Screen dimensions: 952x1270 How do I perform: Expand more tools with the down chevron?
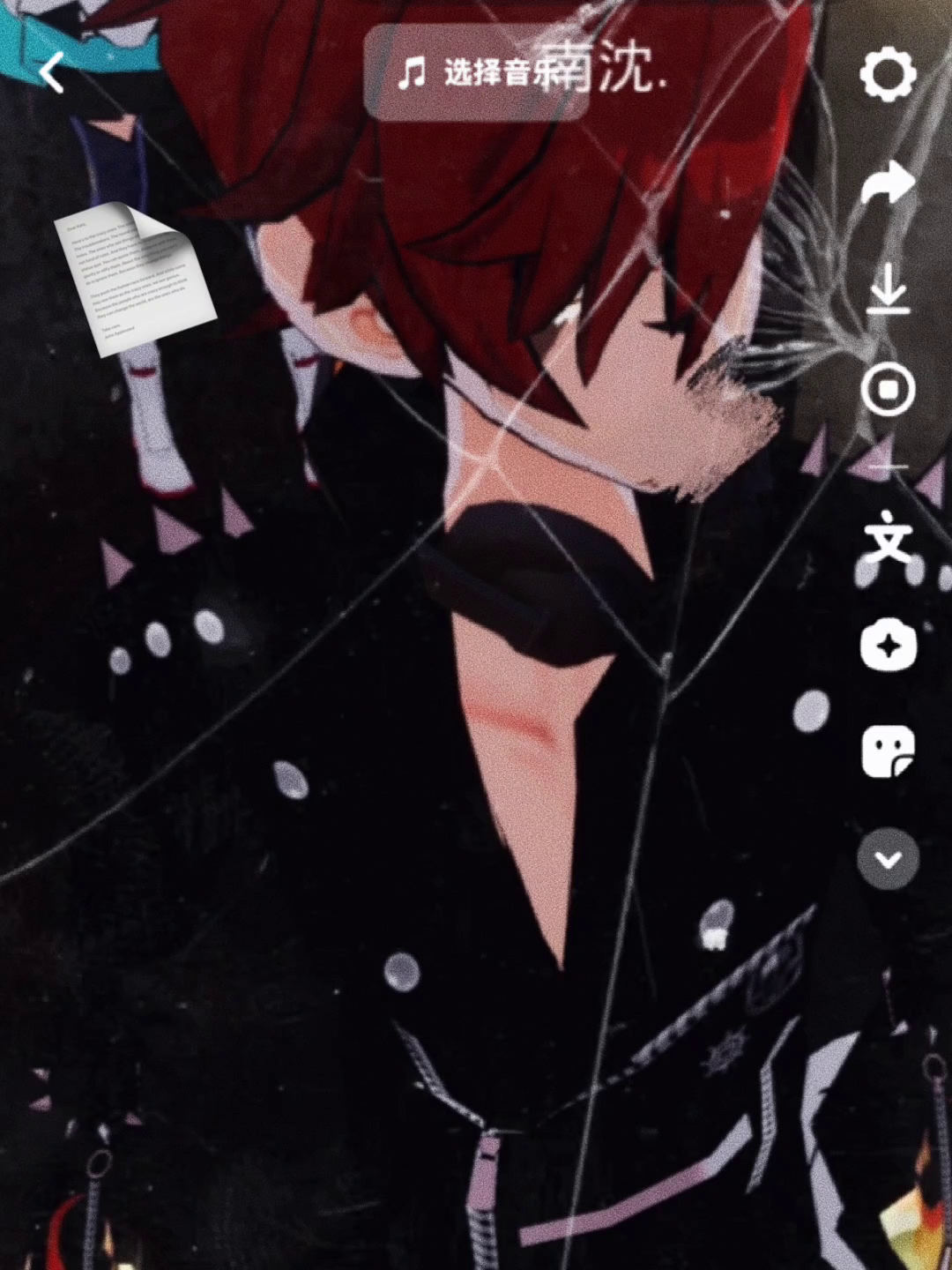click(888, 858)
